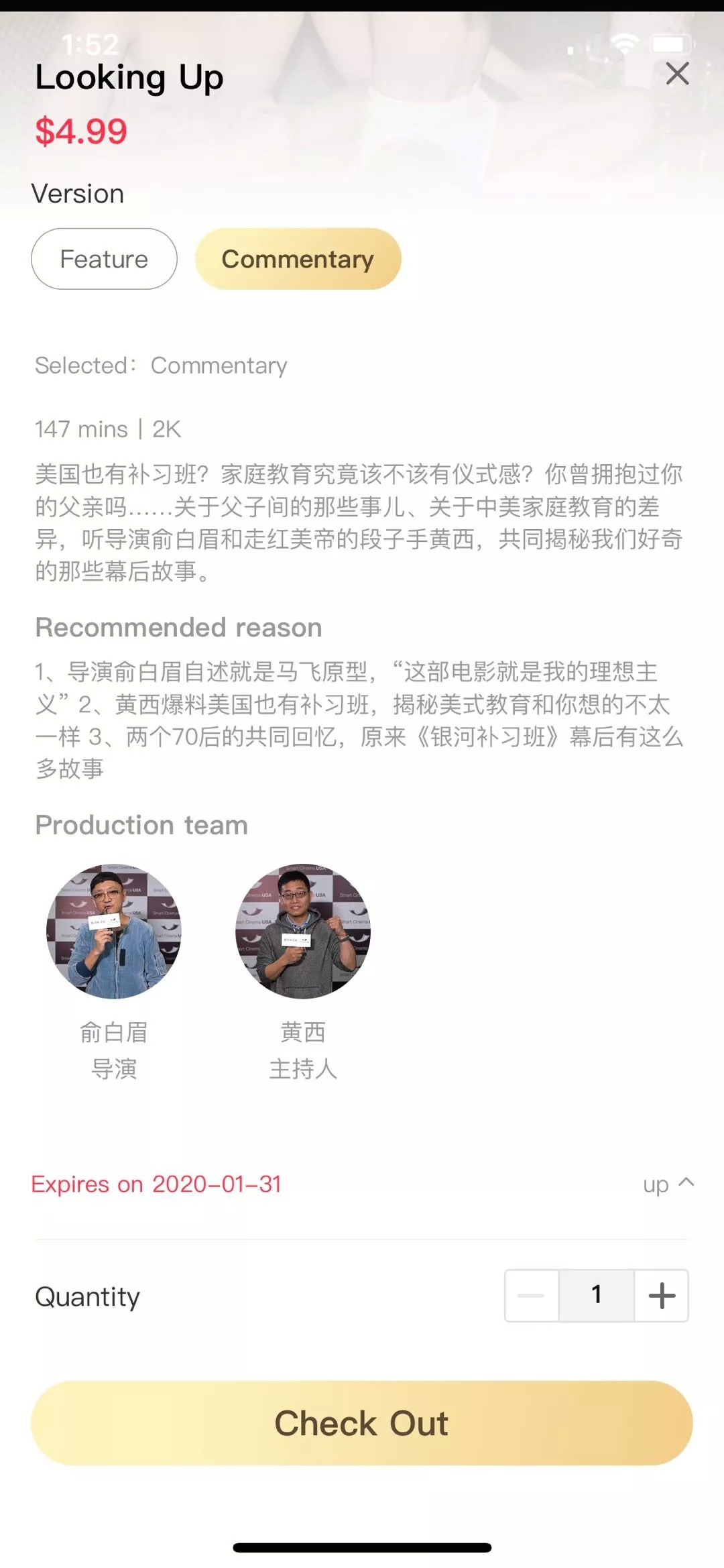Select the Commentary version chip
This screenshot has width=724, height=1568.
click(x=298, y=259)
